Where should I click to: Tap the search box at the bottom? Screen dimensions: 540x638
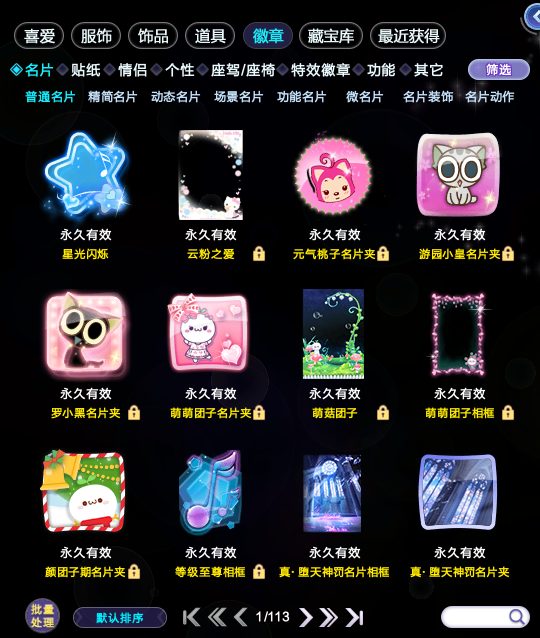tap(485, 617)
